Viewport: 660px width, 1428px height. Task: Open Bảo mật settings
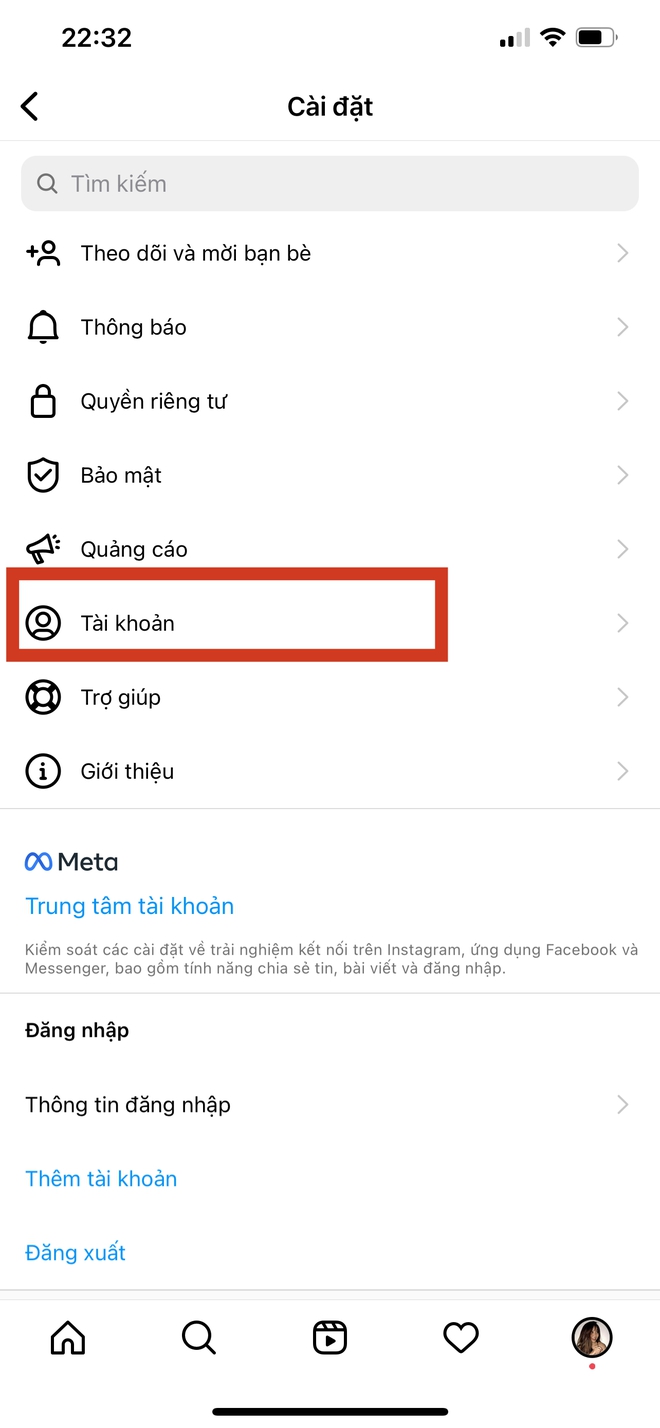click(x=330, y=475)
